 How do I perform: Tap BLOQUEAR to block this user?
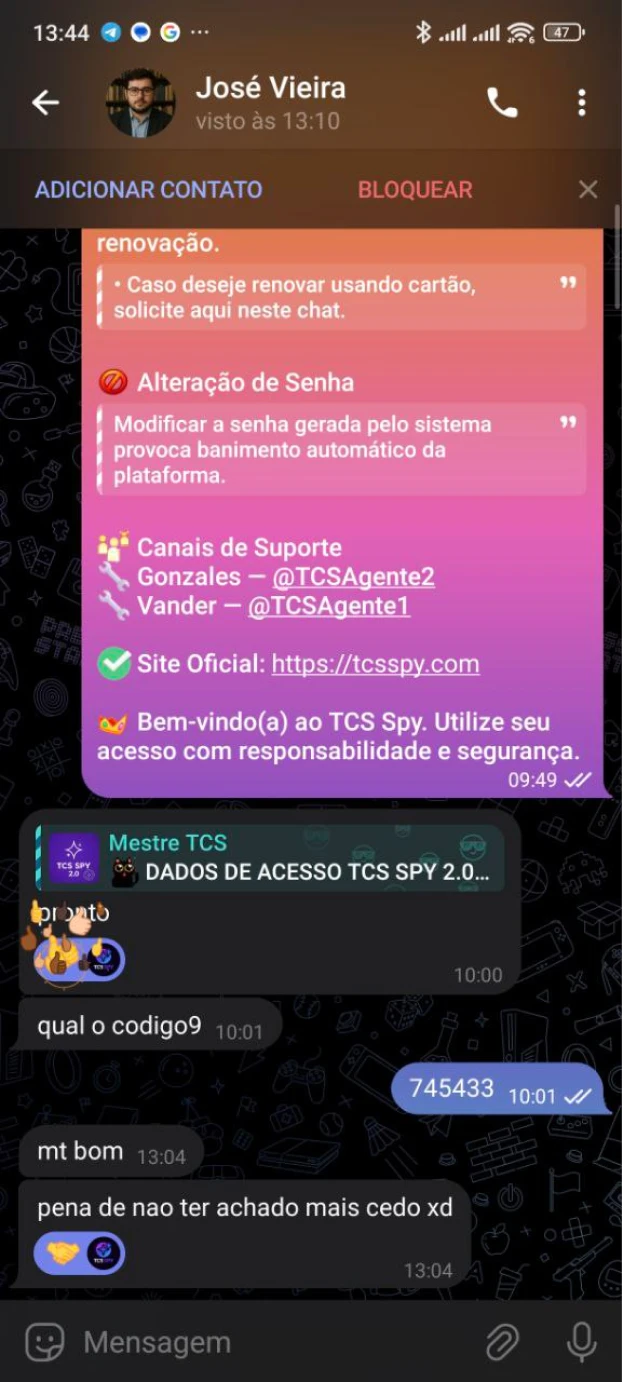pyautogui.click(x=415, y=190)
